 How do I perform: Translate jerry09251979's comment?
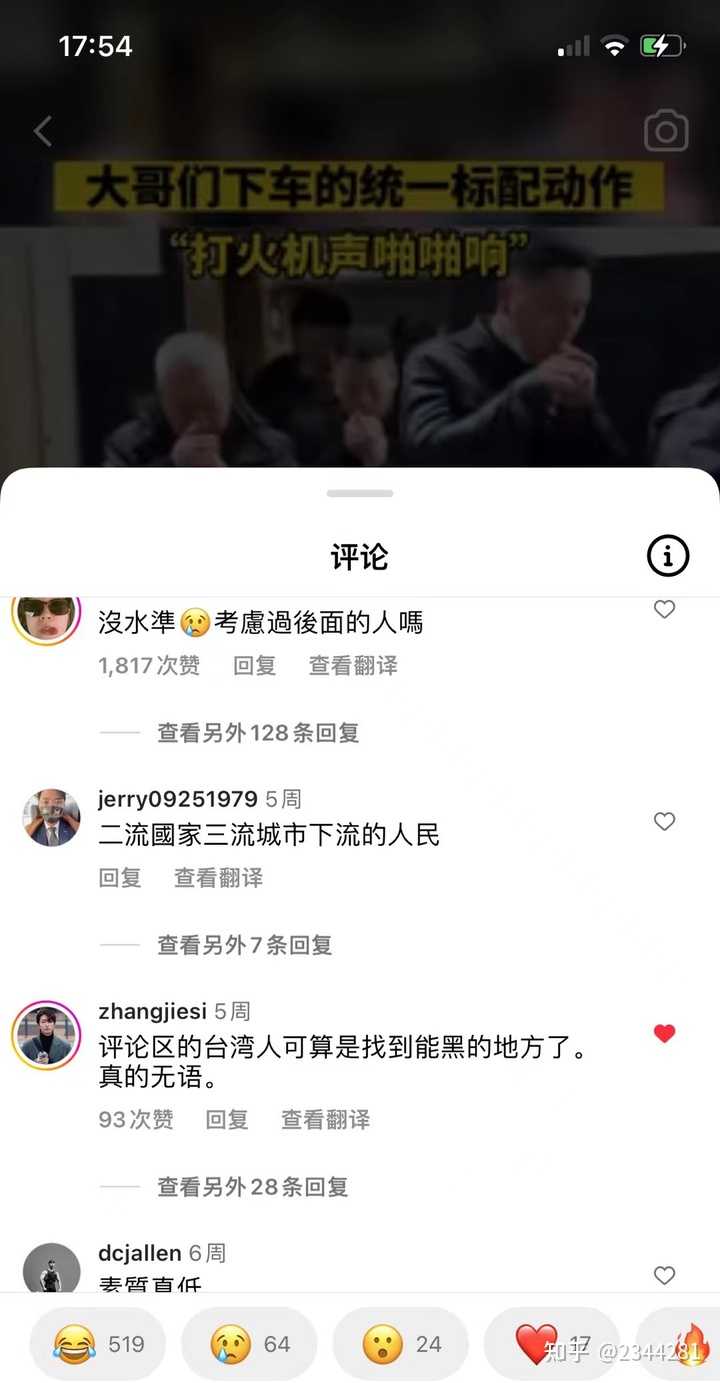coord(218,878)
